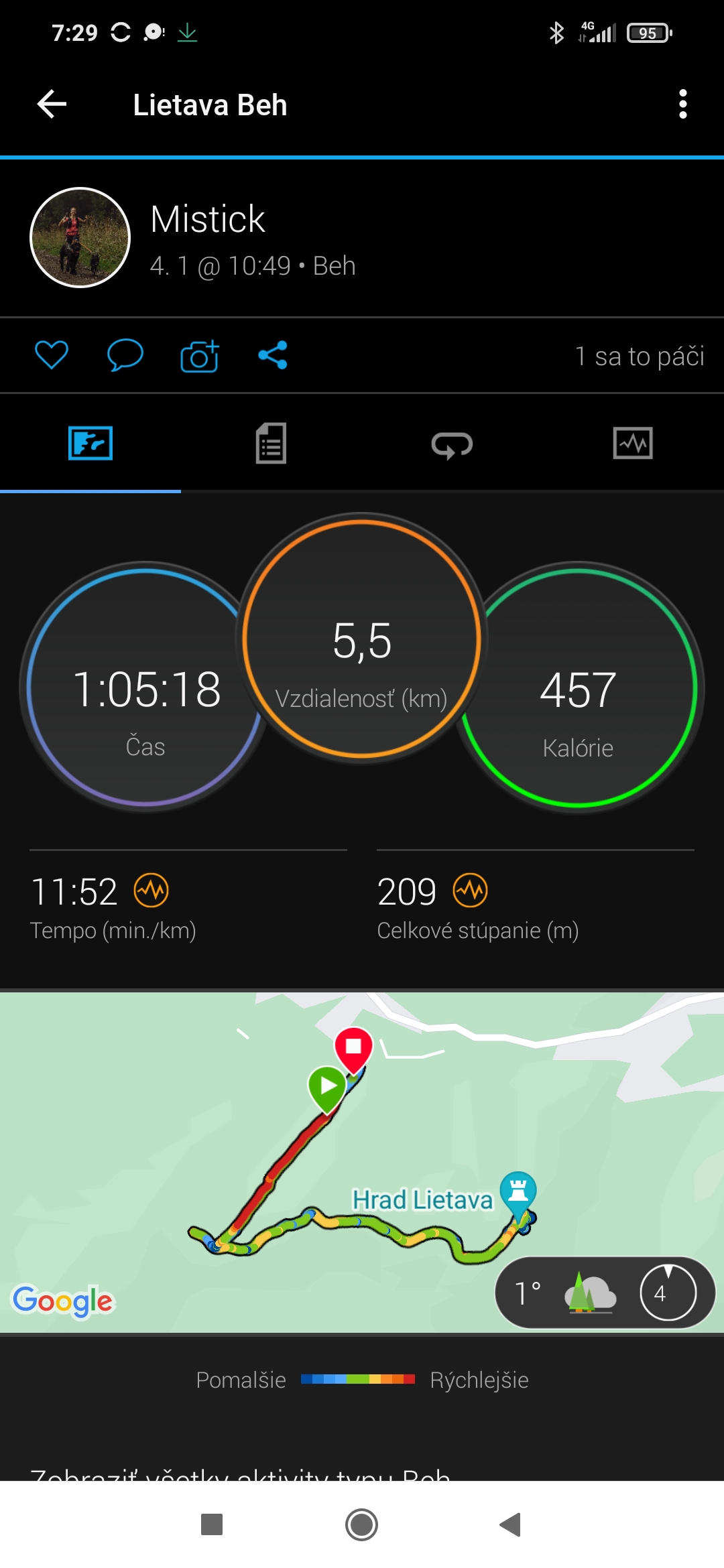Open recent apps from navigation bar

pyautogui.click(x=212, y=1524)
